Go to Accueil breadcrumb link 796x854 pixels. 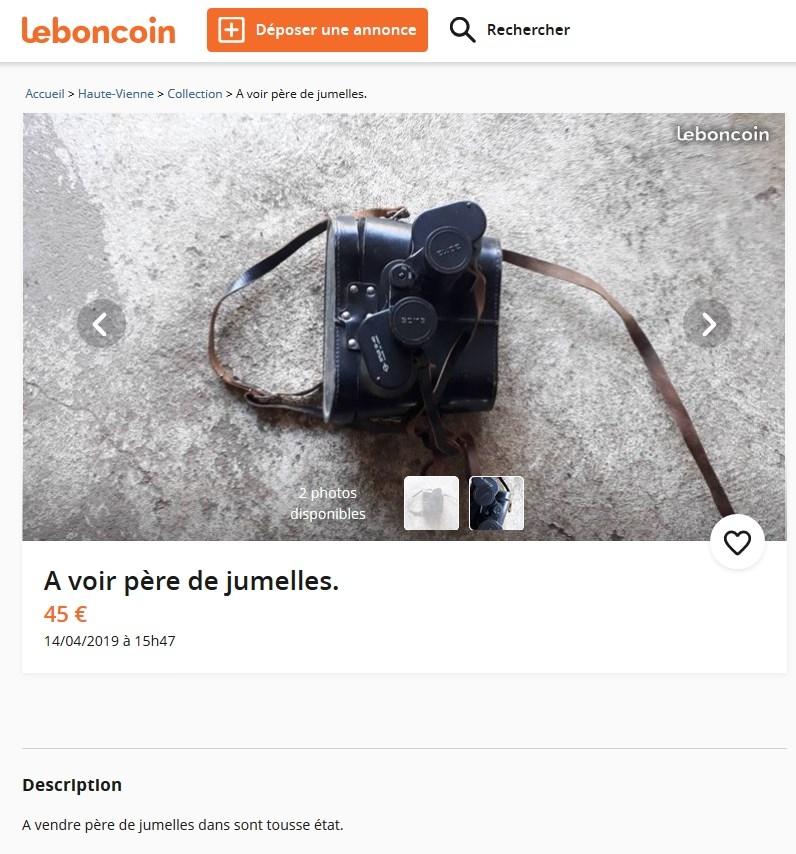pyautogui.click(x=45, y=94)
